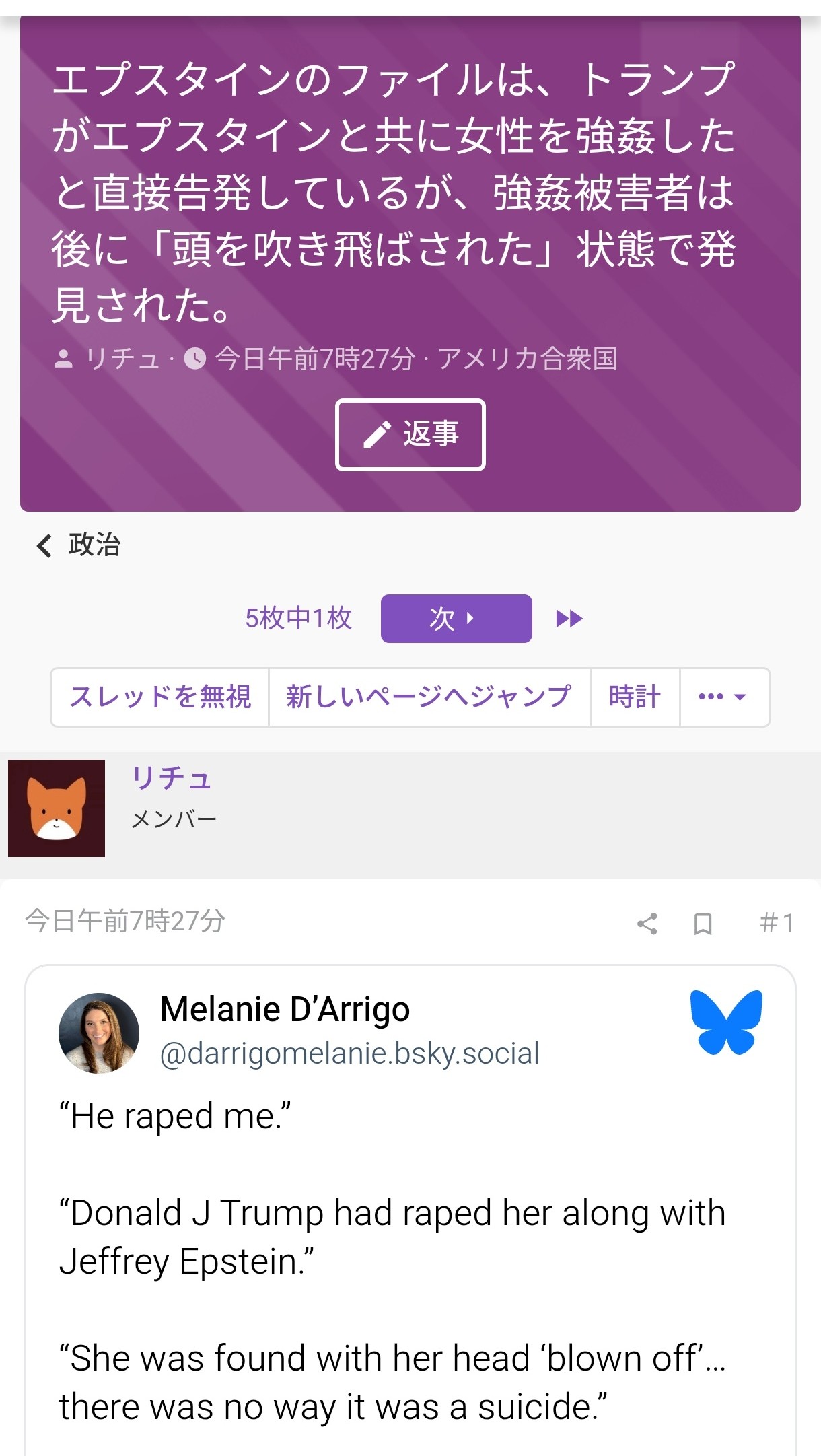821x1456 pixels.
Task: Expand the more options dropdown
Action: coord(723,697)
